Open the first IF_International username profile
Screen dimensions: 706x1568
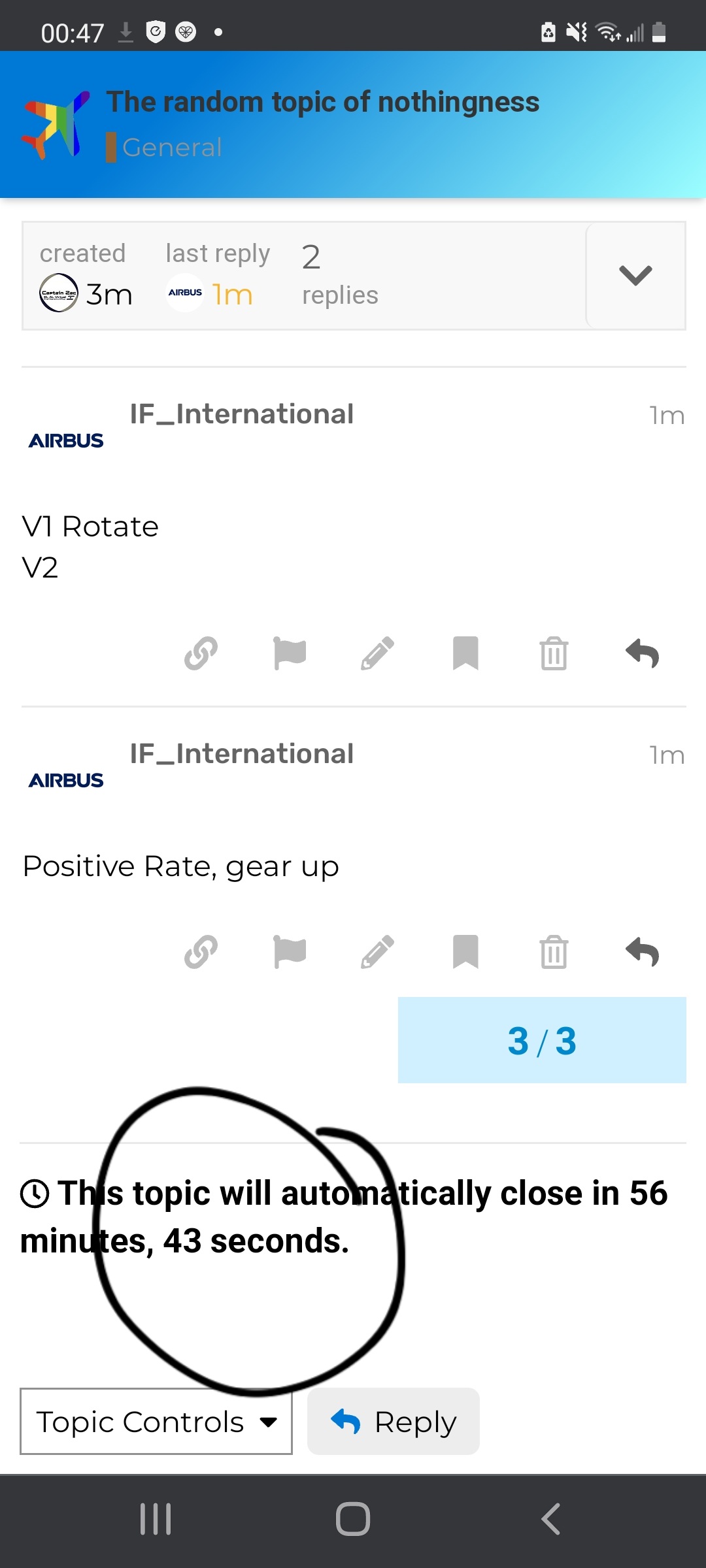[242, 414]
